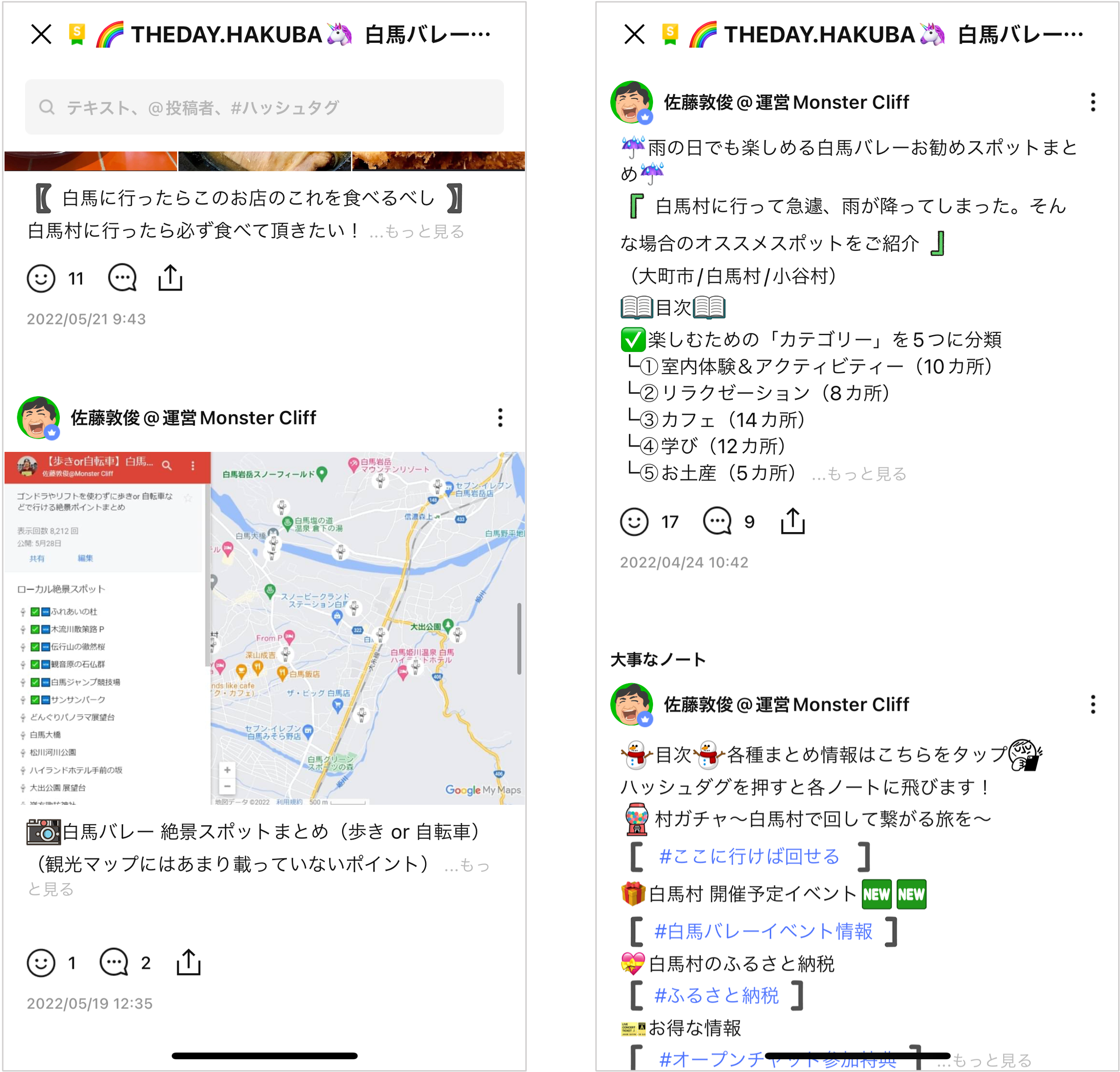This screenshot has width=1120, height=1072.
Task: Like the post with 11 reactions
Action: [x=41, y=278]
